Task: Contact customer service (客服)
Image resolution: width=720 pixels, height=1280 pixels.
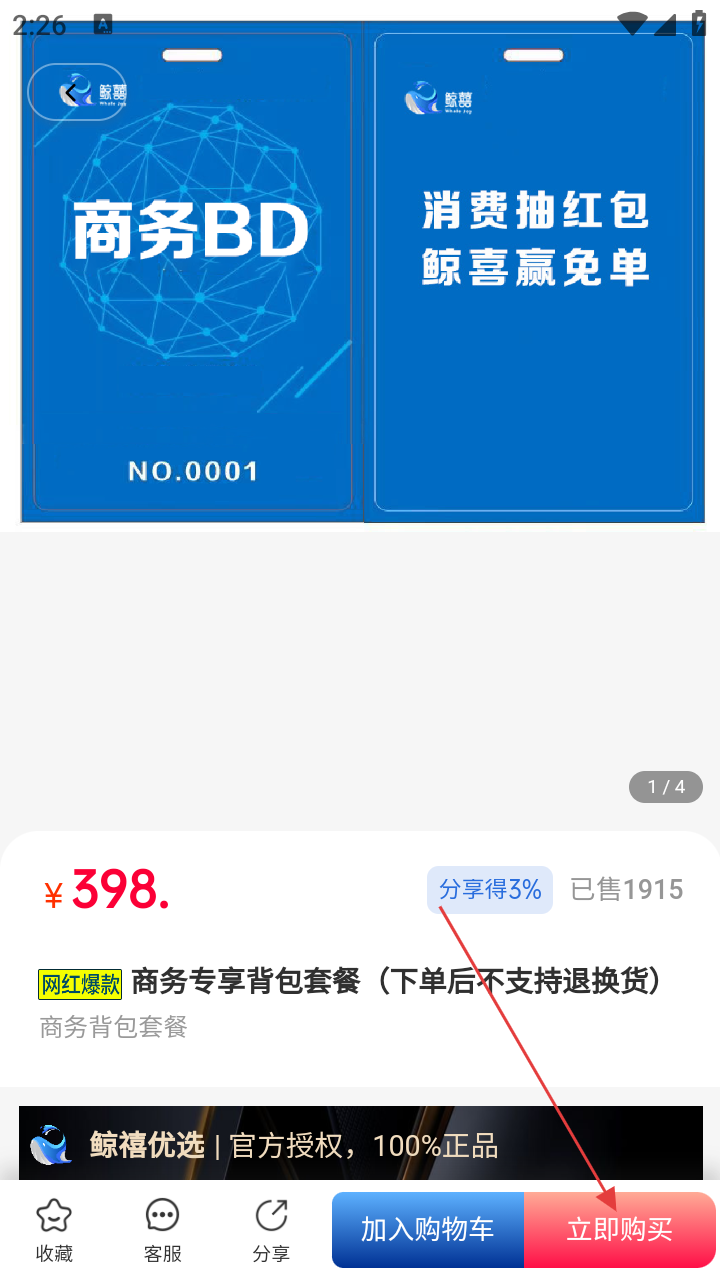Action: pos(162,1230)
